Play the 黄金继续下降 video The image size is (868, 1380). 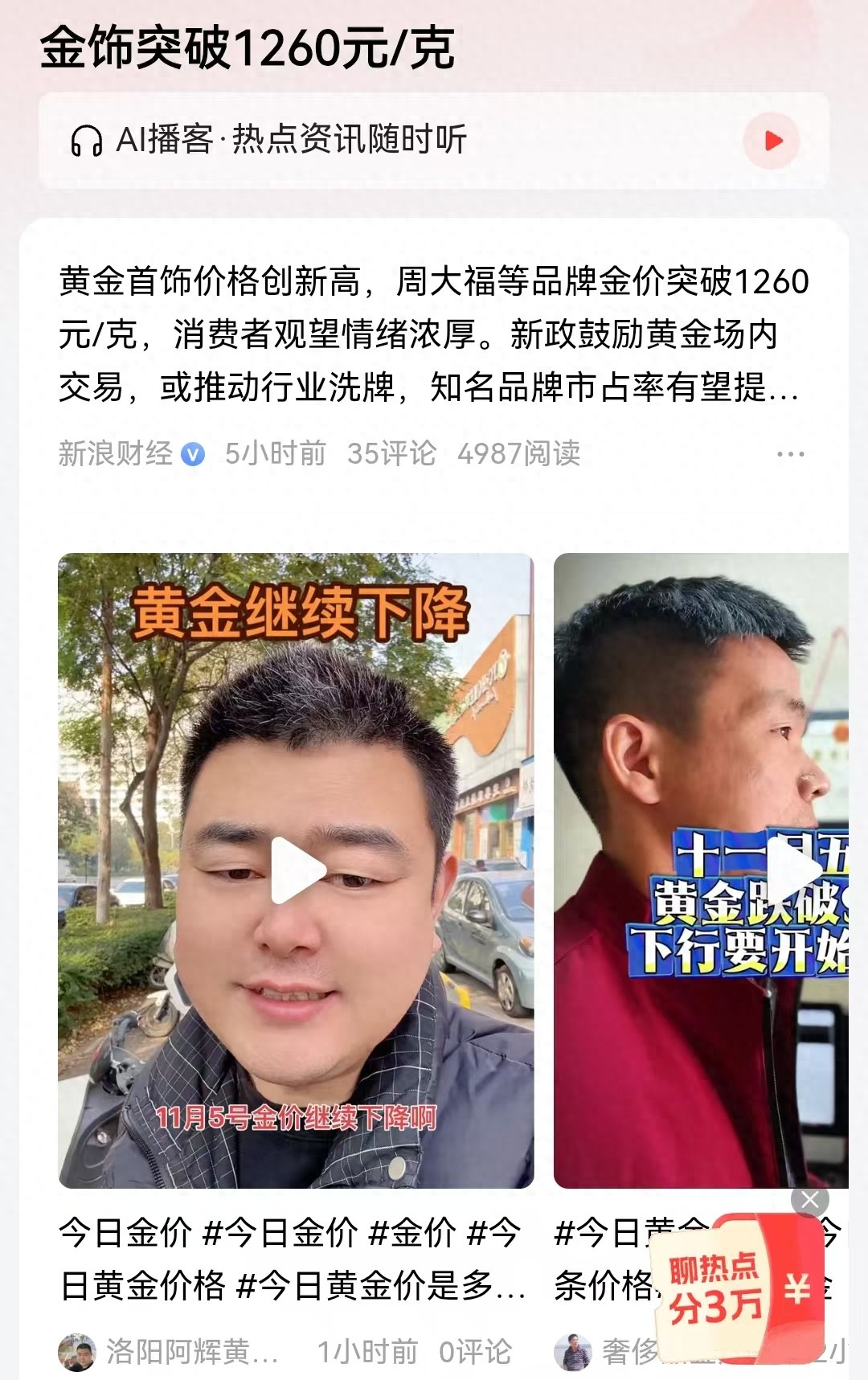296,870
